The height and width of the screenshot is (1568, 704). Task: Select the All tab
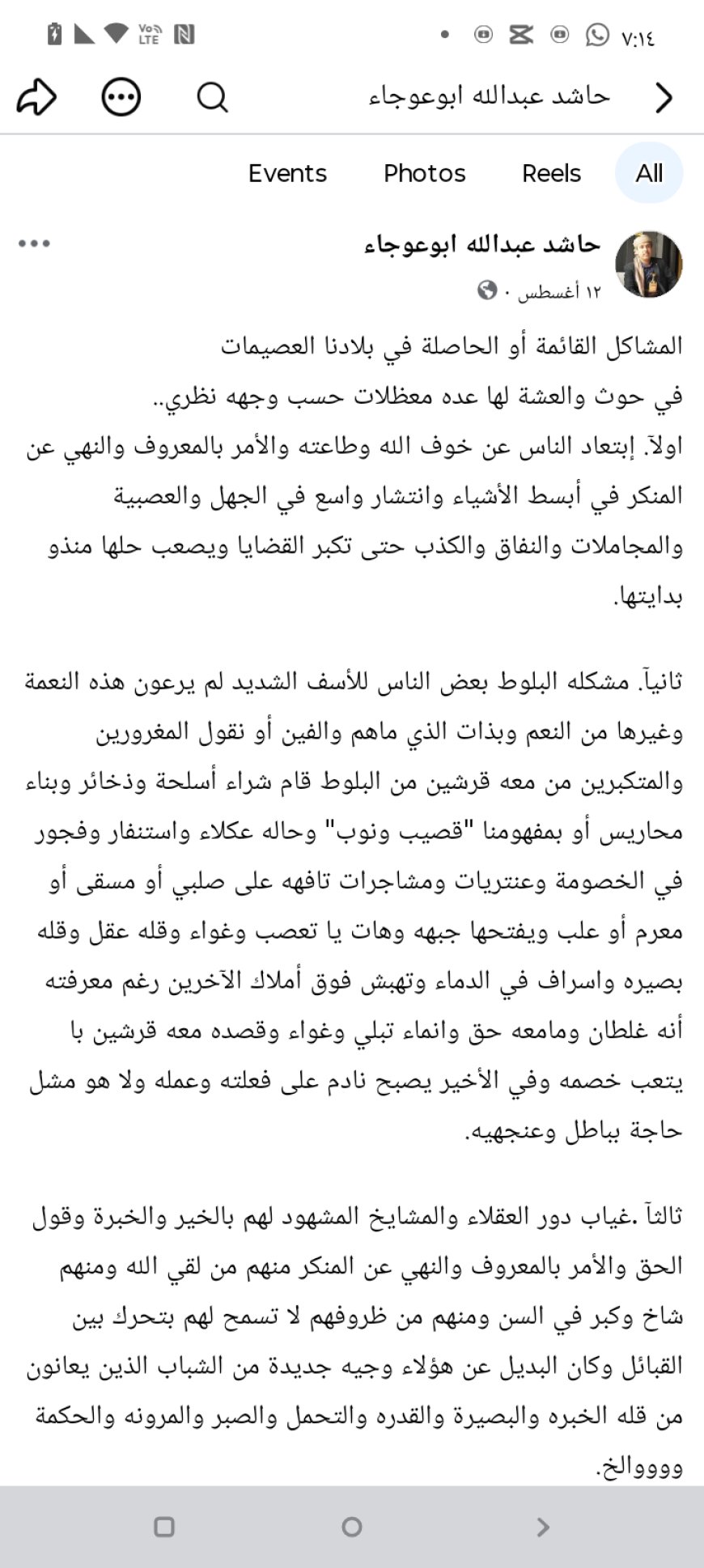[649, 173]
